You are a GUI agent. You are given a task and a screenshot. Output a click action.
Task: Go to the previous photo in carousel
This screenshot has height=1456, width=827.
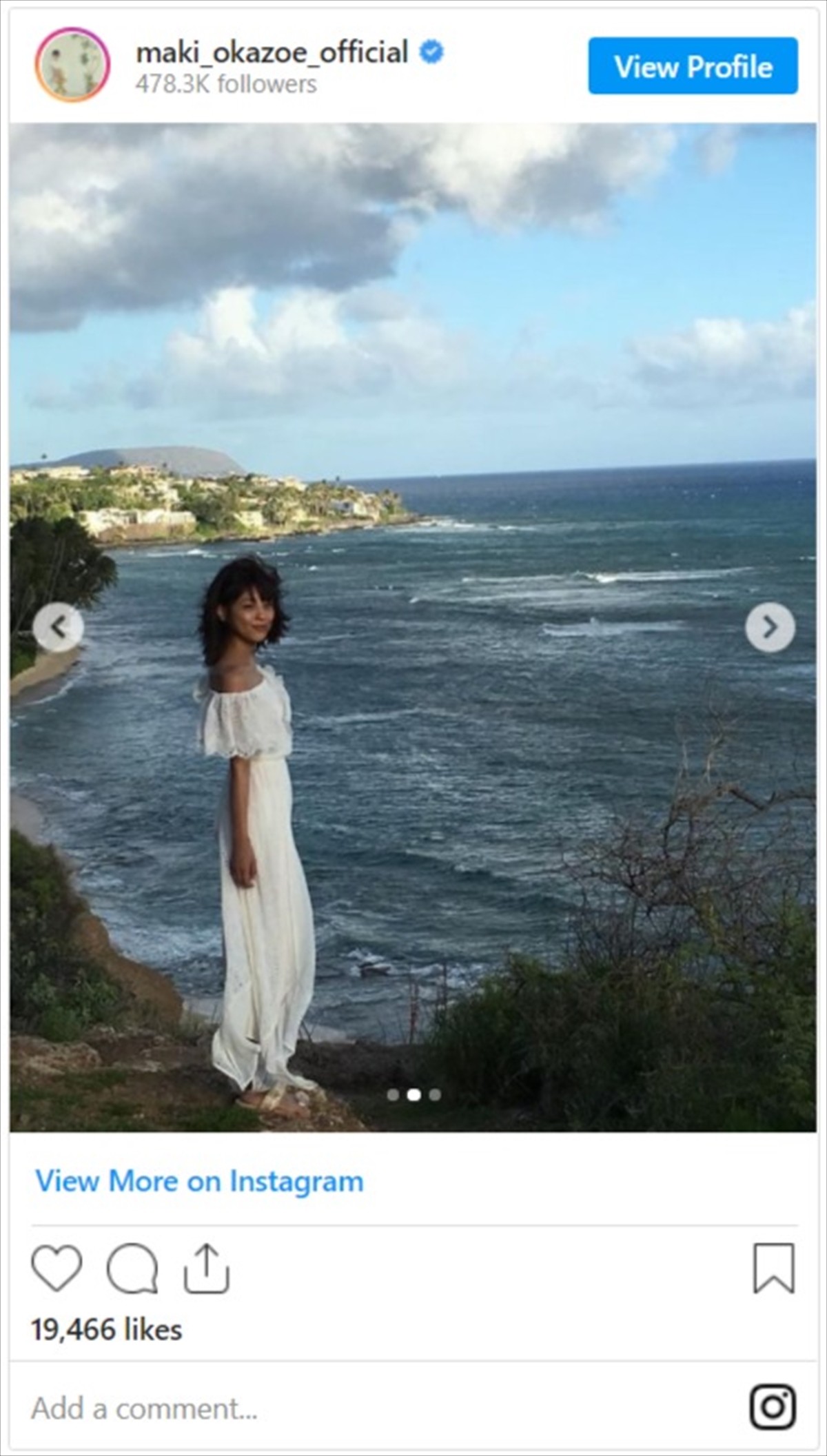click(x=59, y=627)
